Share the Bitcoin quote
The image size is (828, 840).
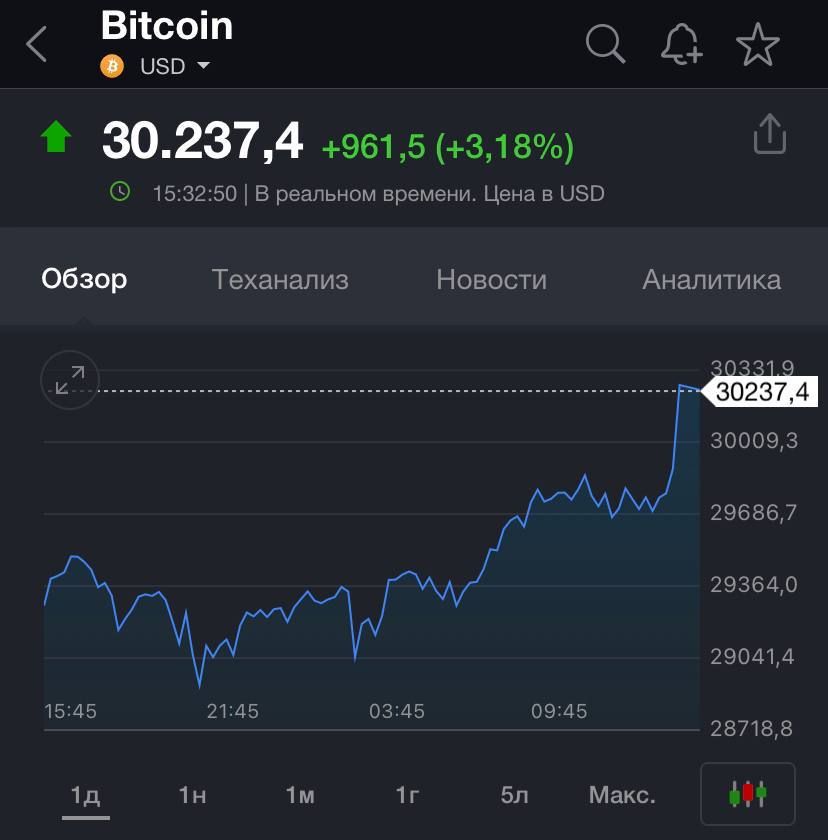[769, 134]
